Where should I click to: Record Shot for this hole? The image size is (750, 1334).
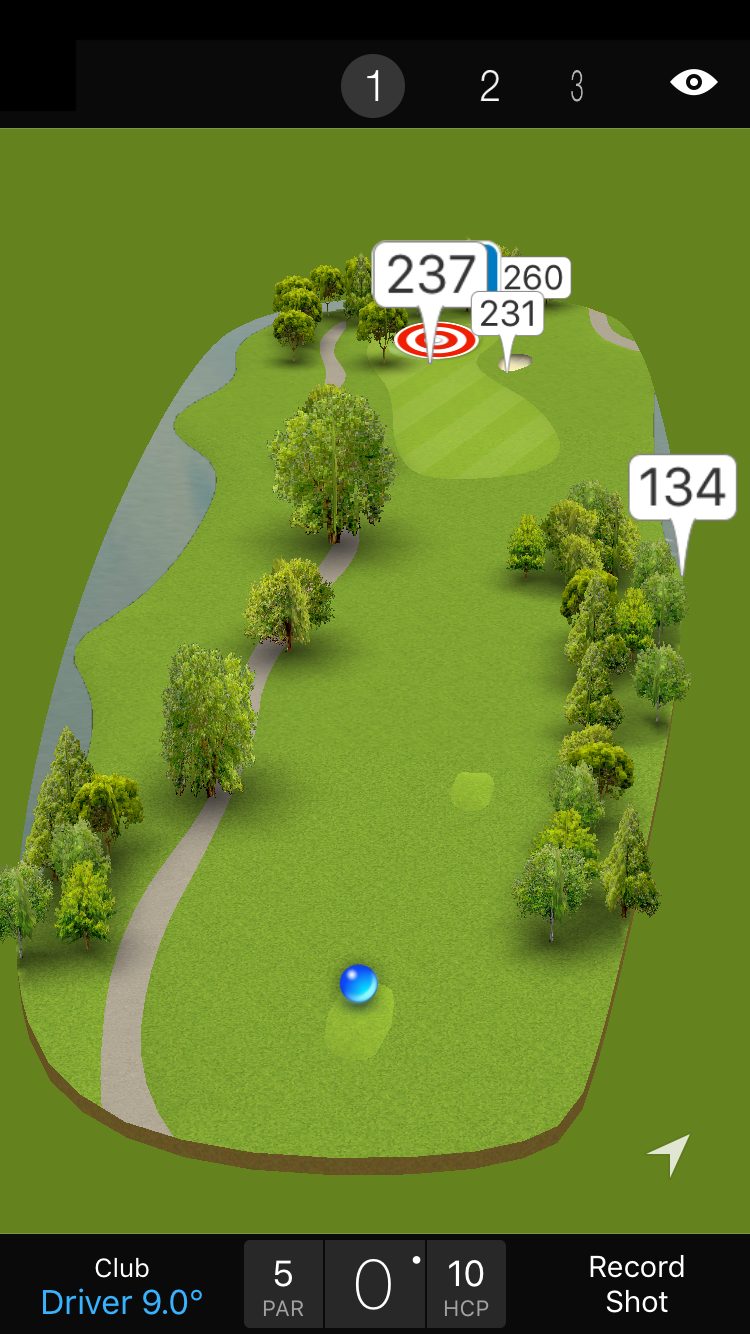tap(636, 1284)
